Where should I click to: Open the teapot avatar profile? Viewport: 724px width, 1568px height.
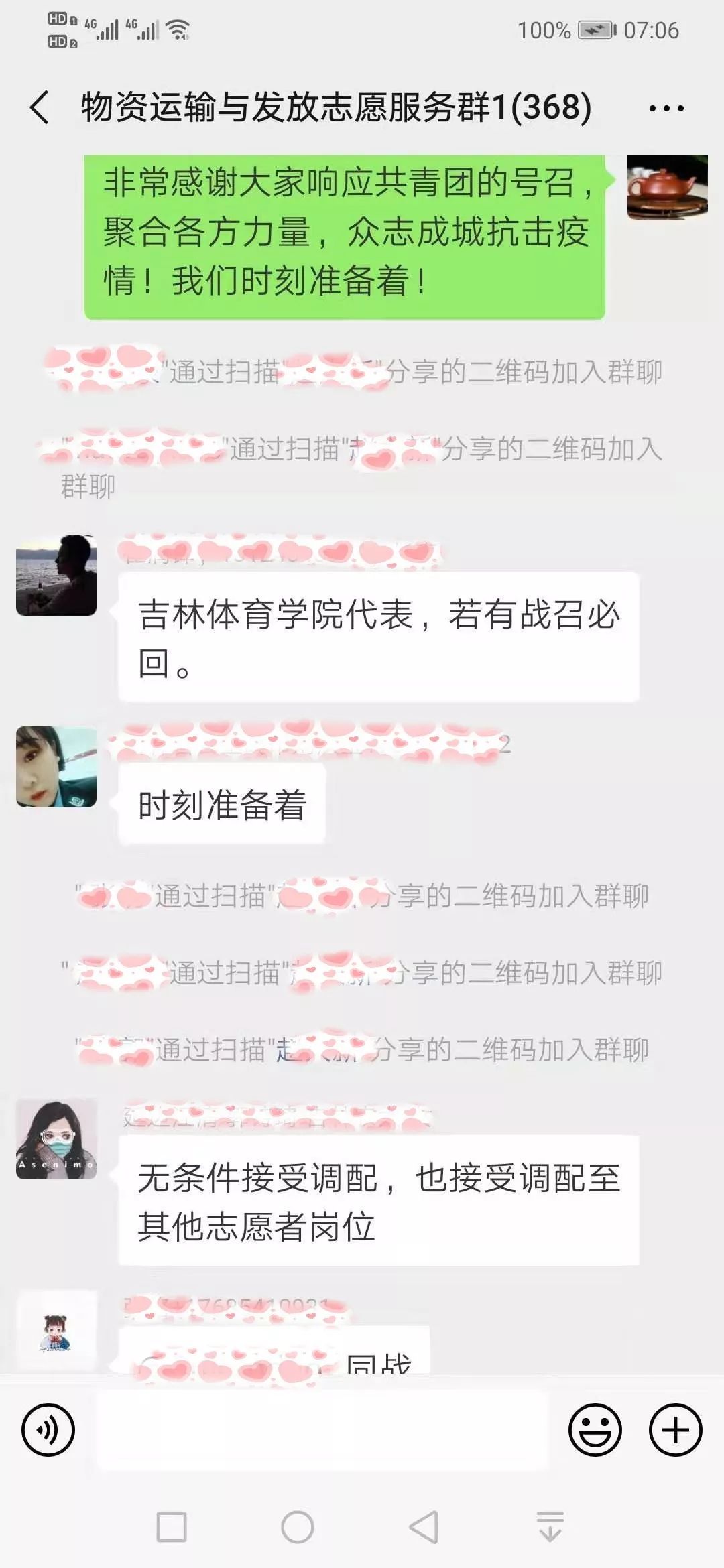point(667,188)
